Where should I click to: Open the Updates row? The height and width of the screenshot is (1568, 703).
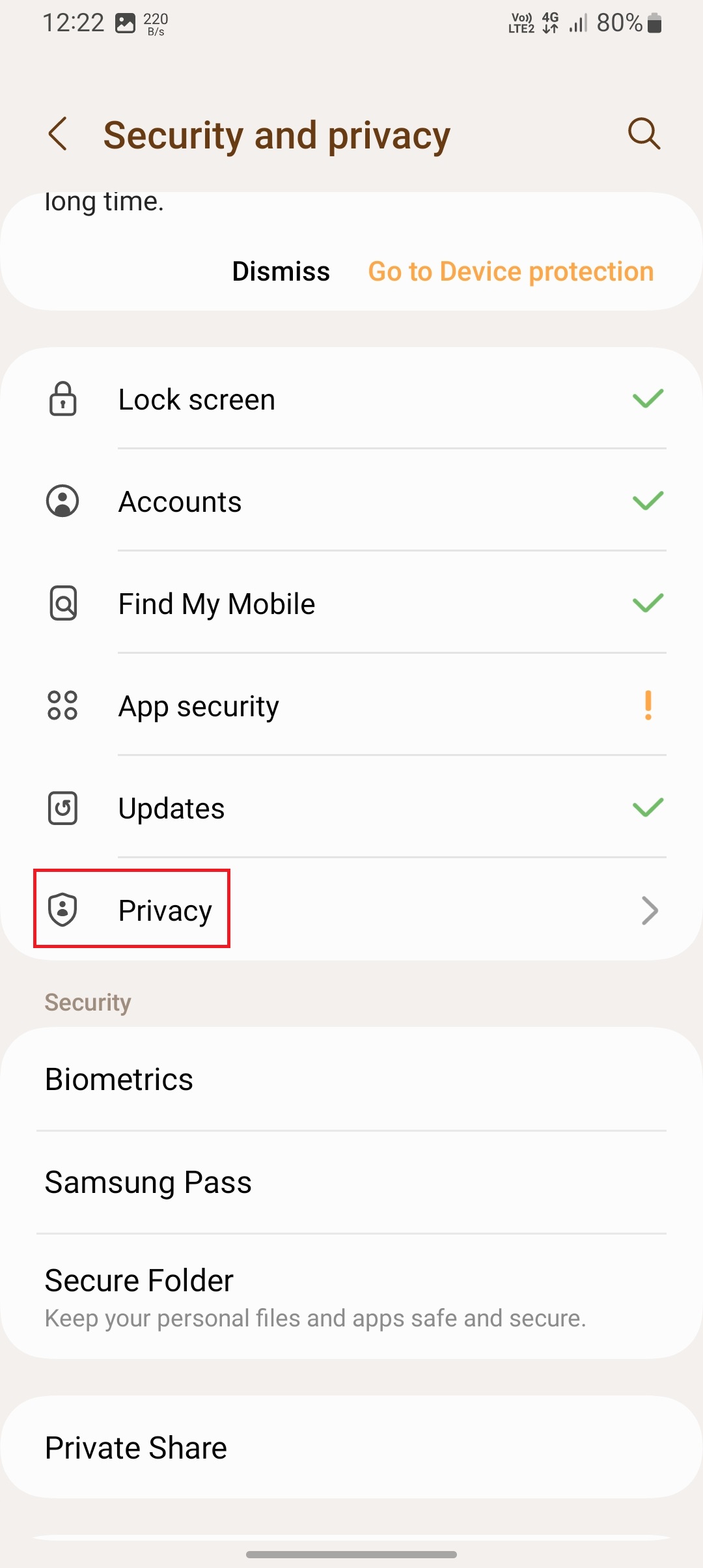pyautogui.click(x=351, y=808)
